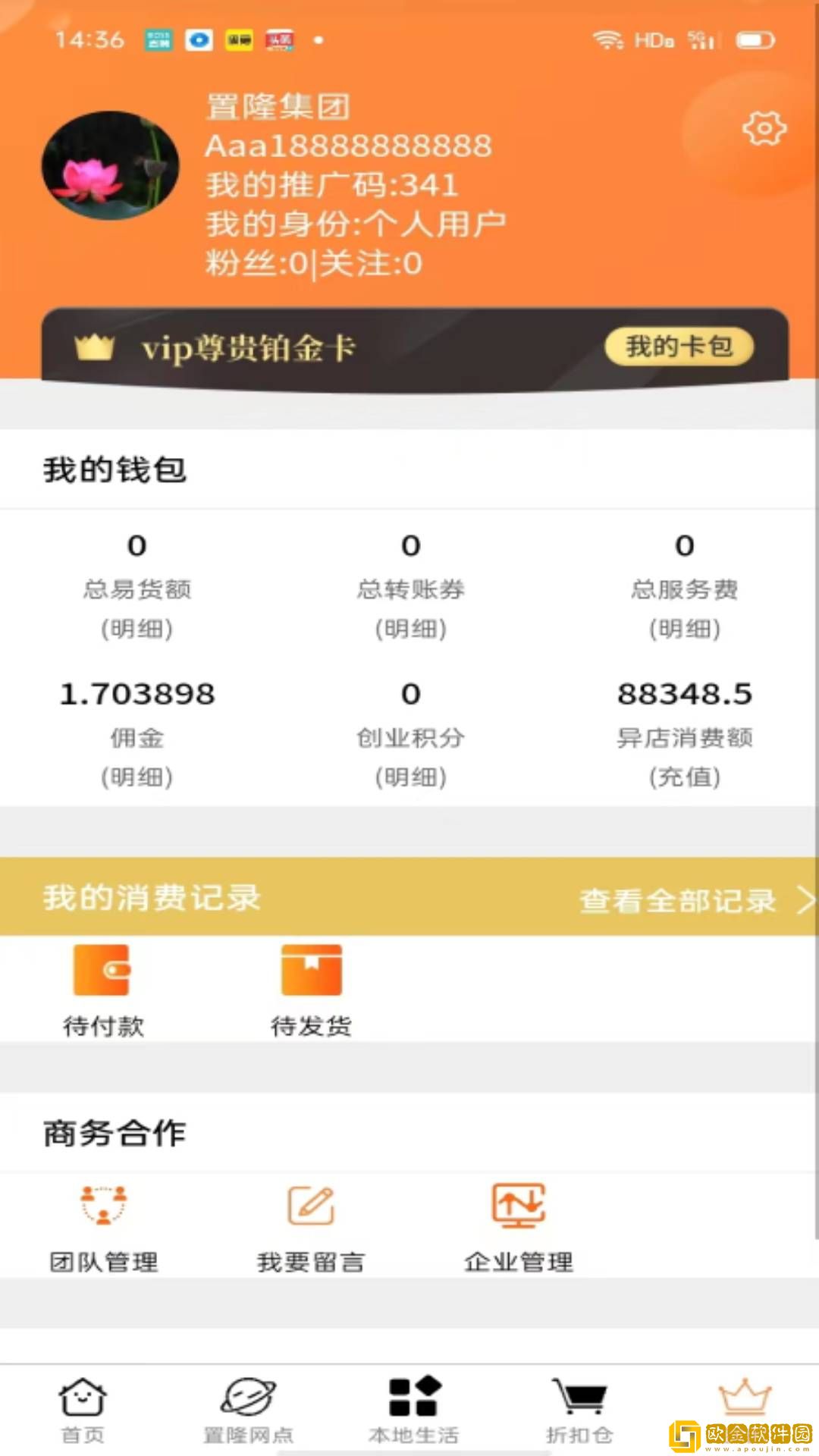
Task: Open 明细 details under 总易货额
Action: click(135, 628)
